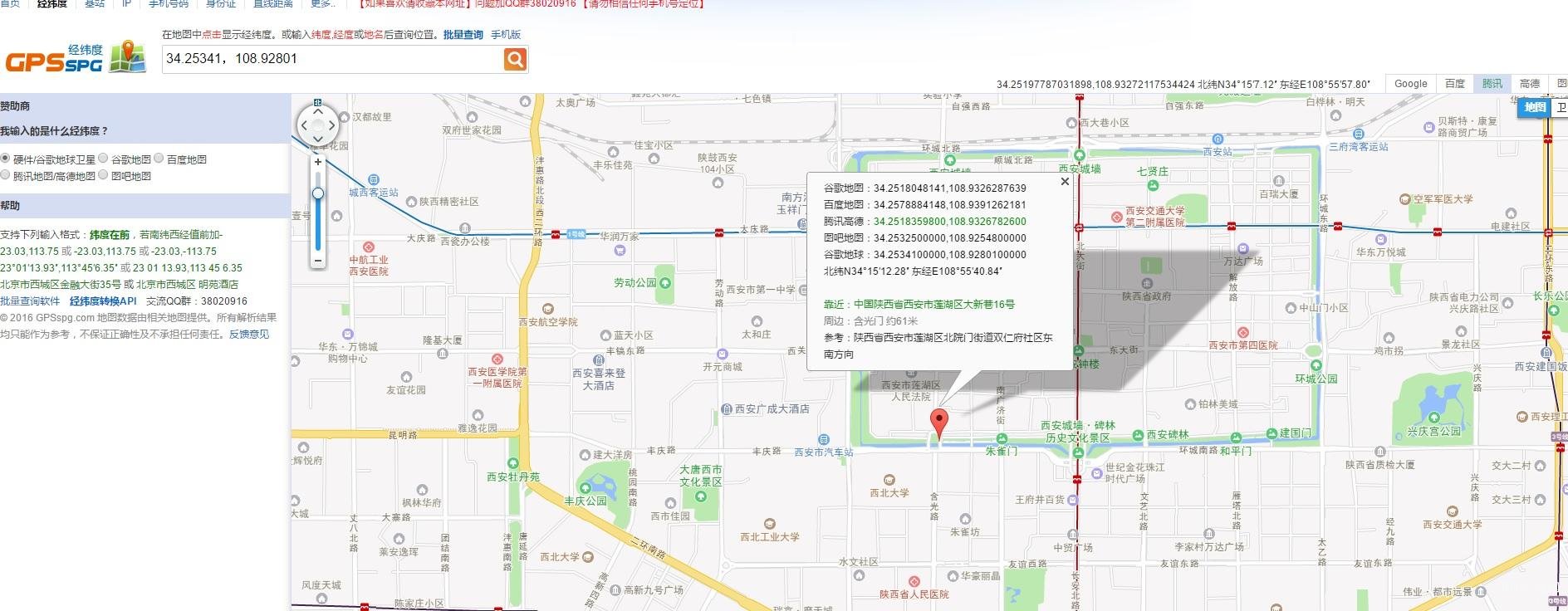
Task: Open the 手机版 mobile version link
Action: [505, 35]
